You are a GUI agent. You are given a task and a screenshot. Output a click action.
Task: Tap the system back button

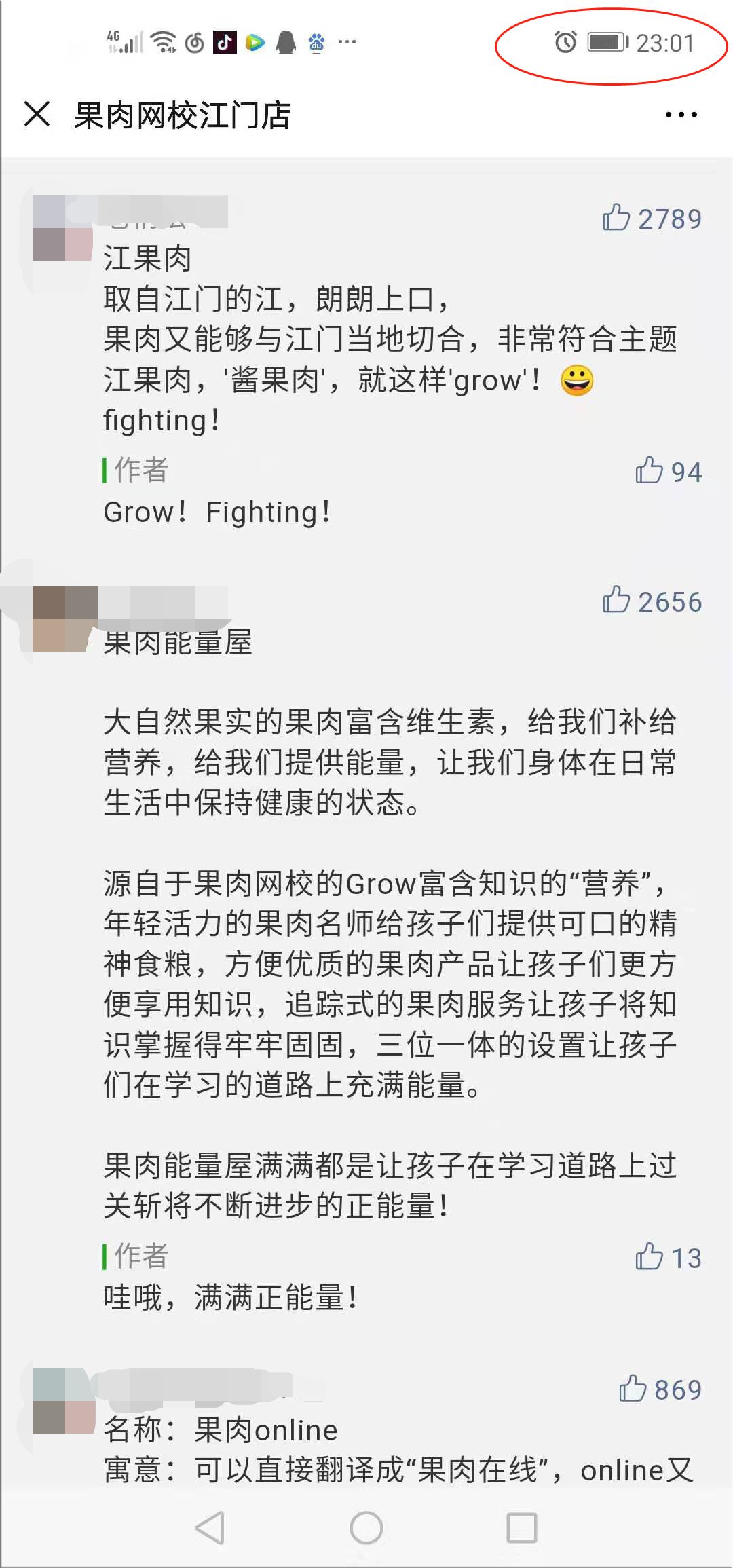[x=210, y=1527]
